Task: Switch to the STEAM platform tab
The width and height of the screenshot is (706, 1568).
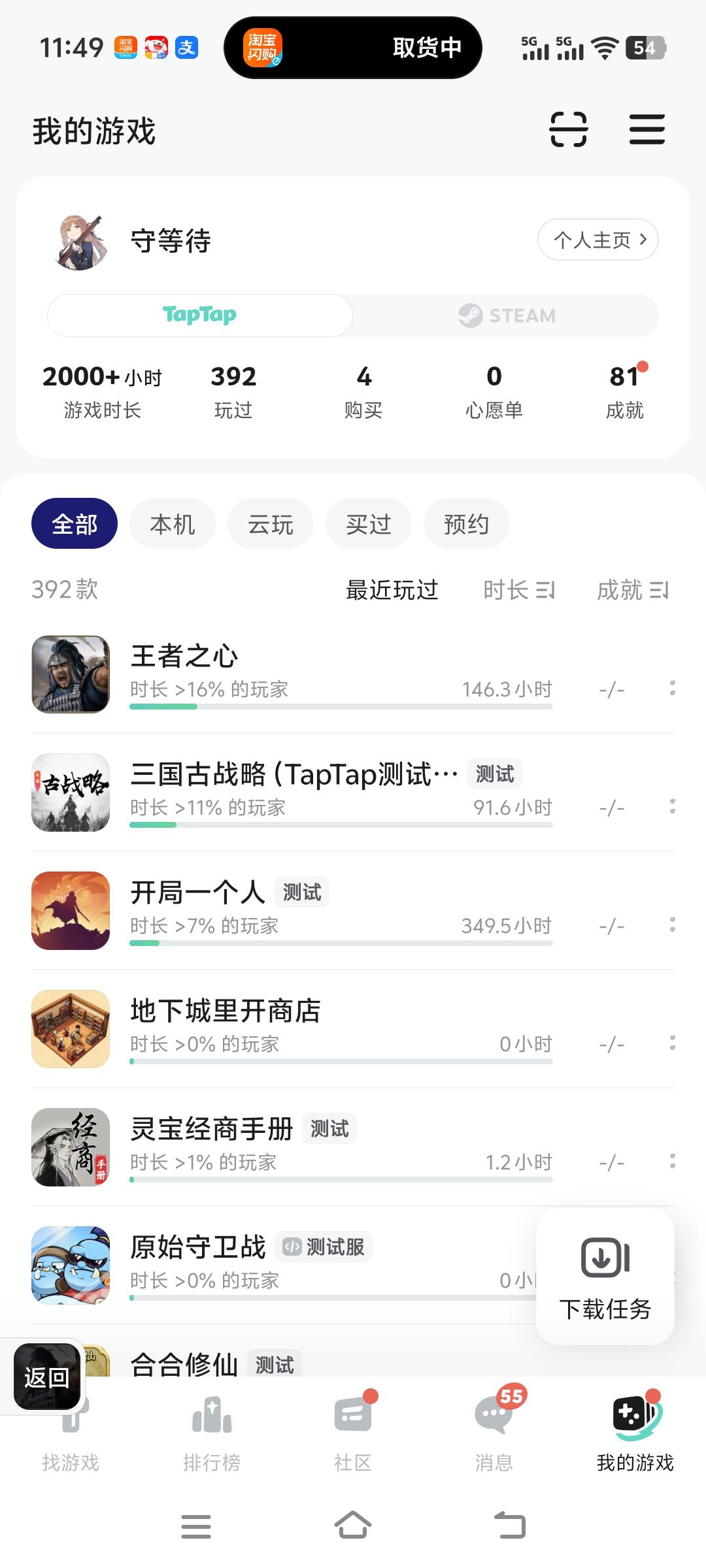Action: [506, 316]
